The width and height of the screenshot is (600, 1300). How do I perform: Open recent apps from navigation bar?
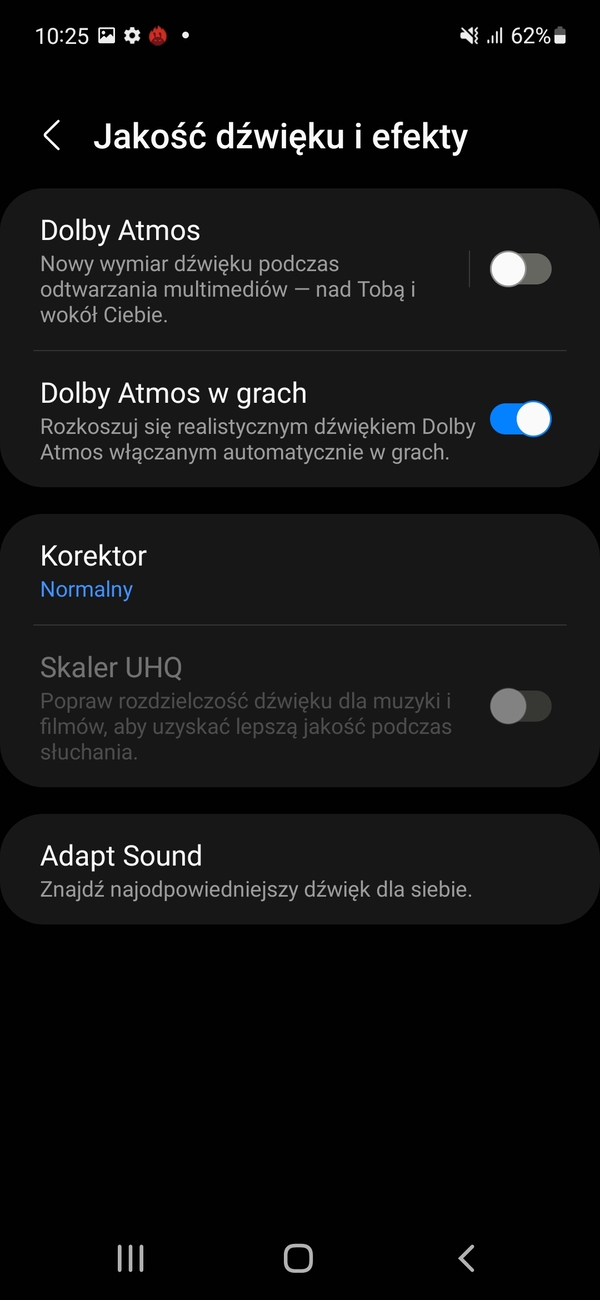[131, 1257]
